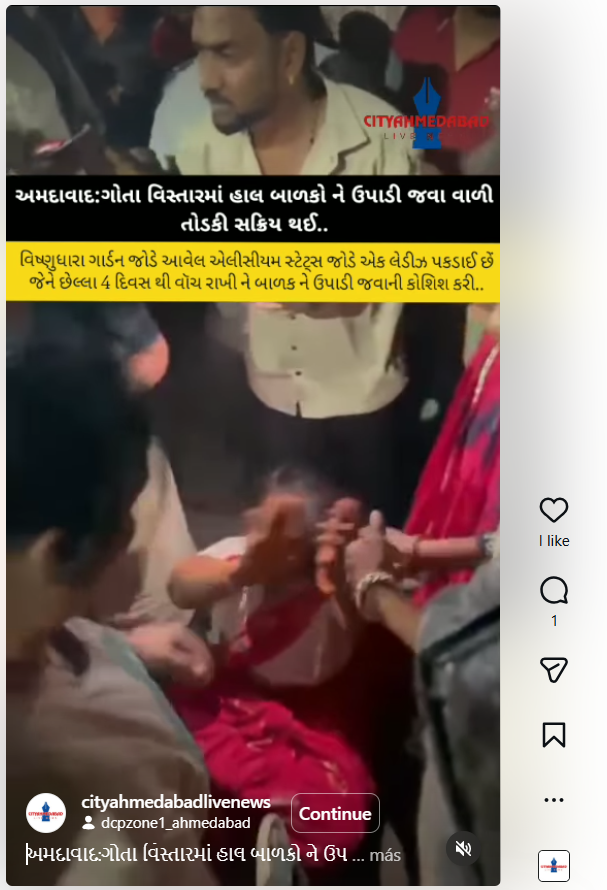Open the comments on this reel
The image size is (607, 890).
coord(554,590)
